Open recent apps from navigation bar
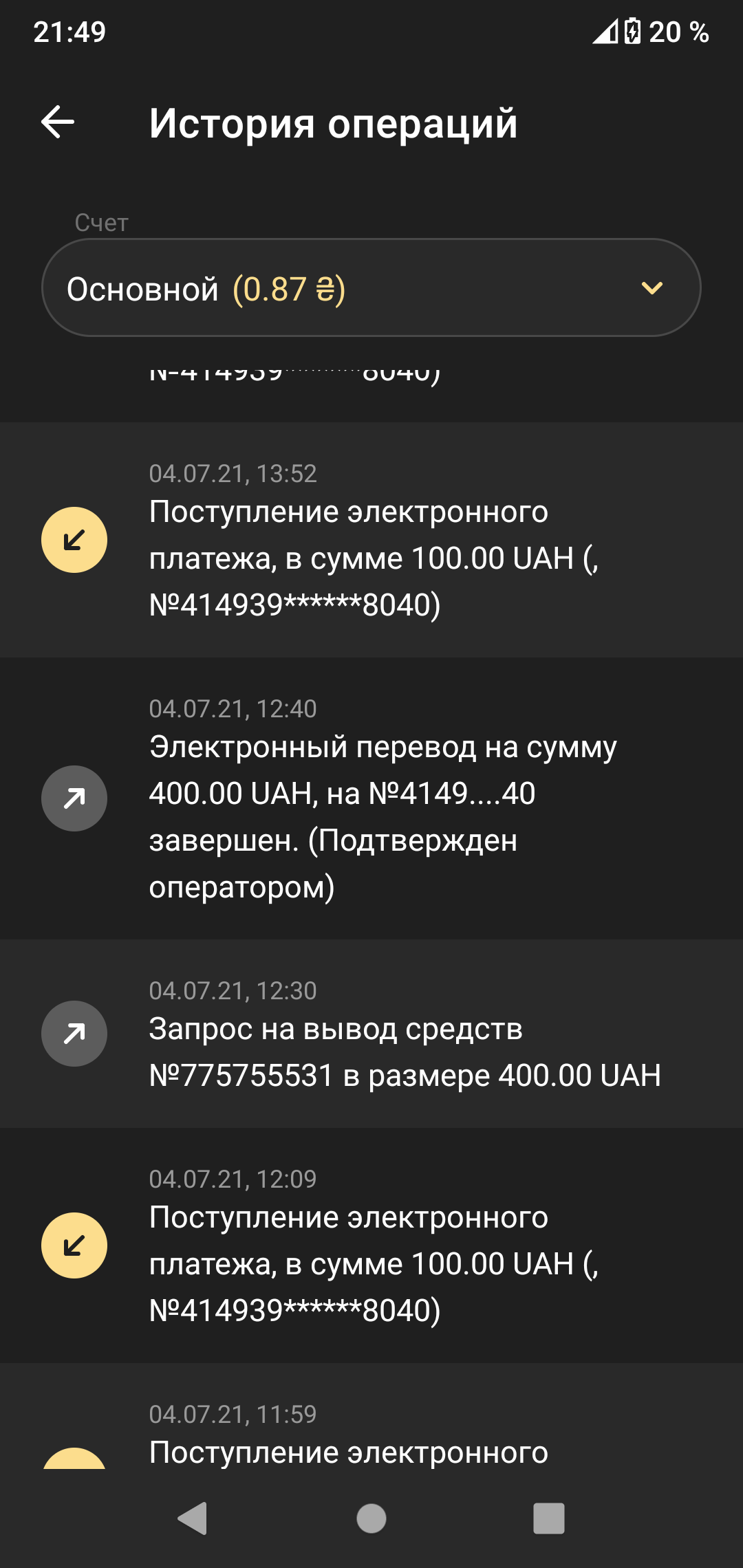Image resolution: width=743 pixels, height=1568 pixels. (548, 1518)
